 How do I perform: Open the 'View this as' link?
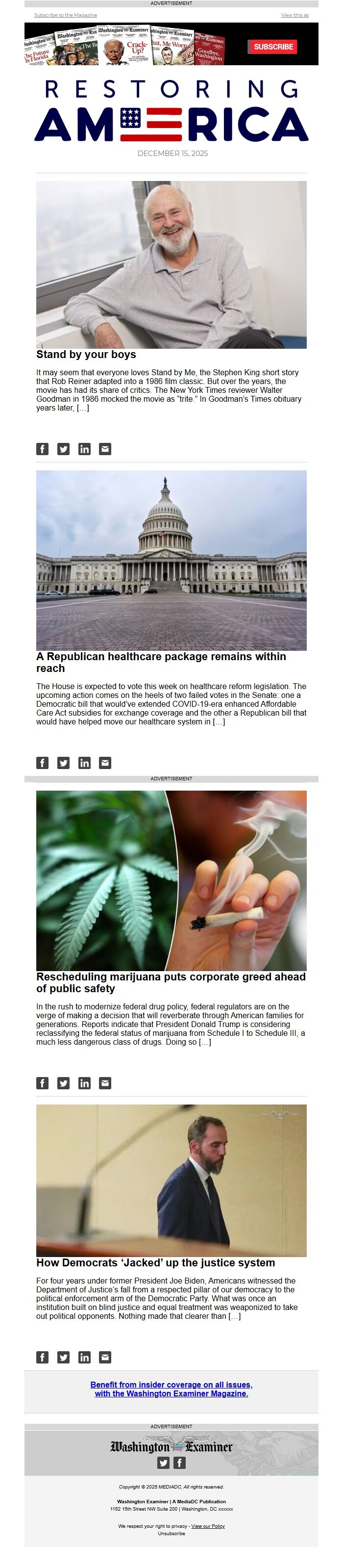pos(294,15)
